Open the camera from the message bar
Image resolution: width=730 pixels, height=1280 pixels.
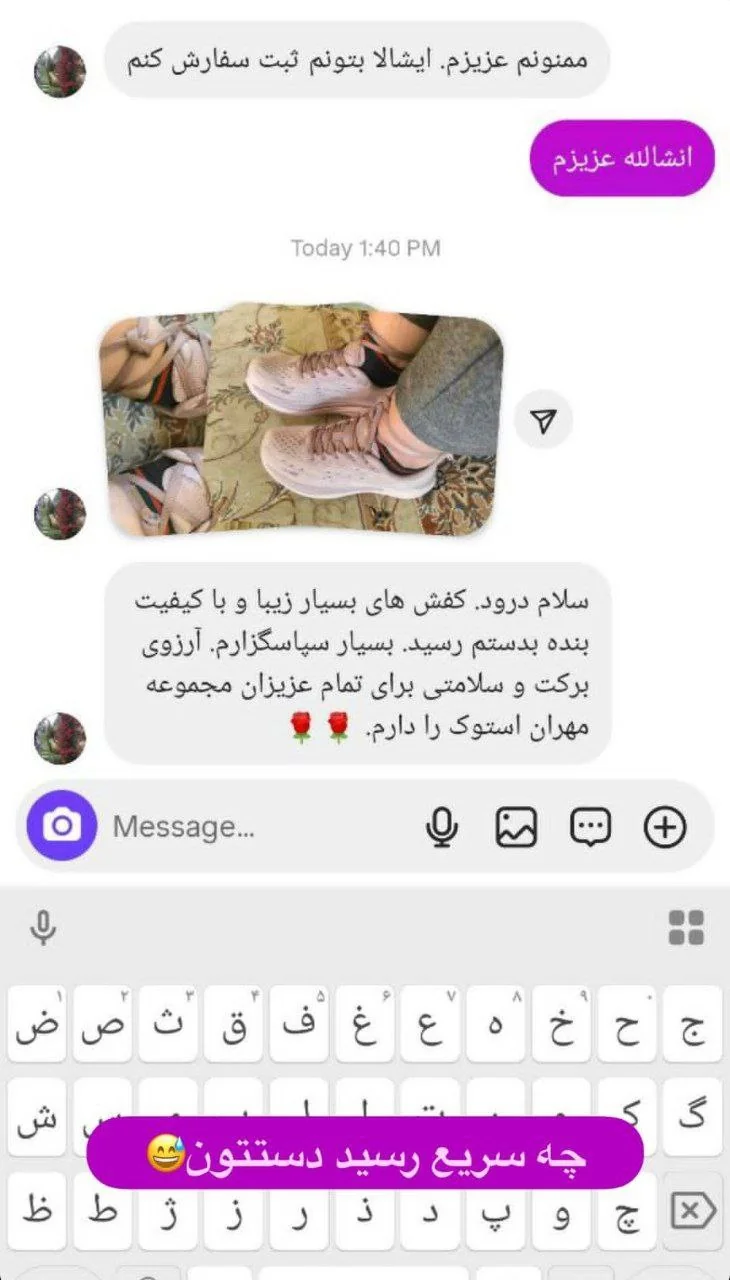pos(62,826)
